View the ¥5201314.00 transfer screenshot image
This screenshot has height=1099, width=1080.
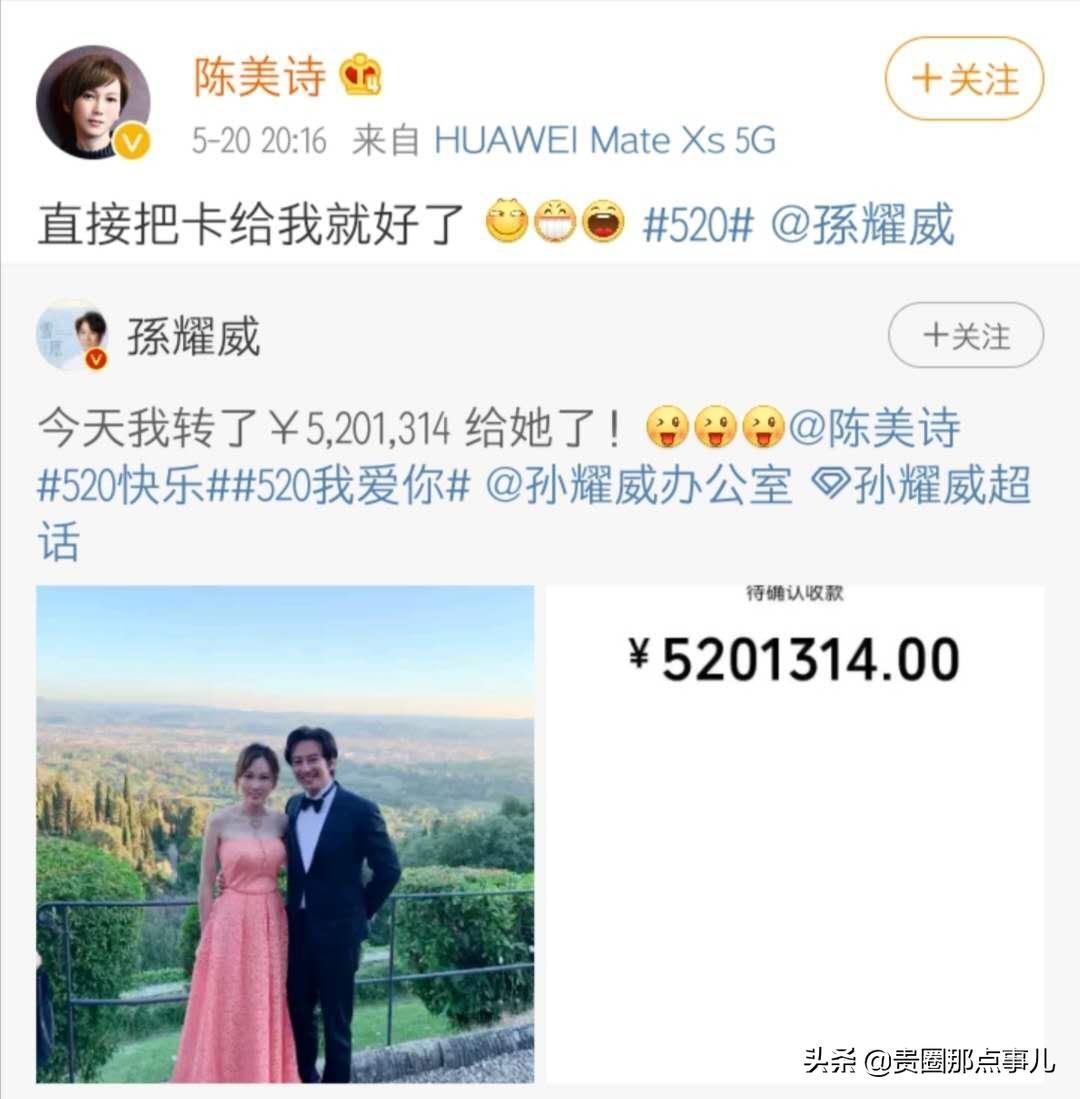coord(794,833)
